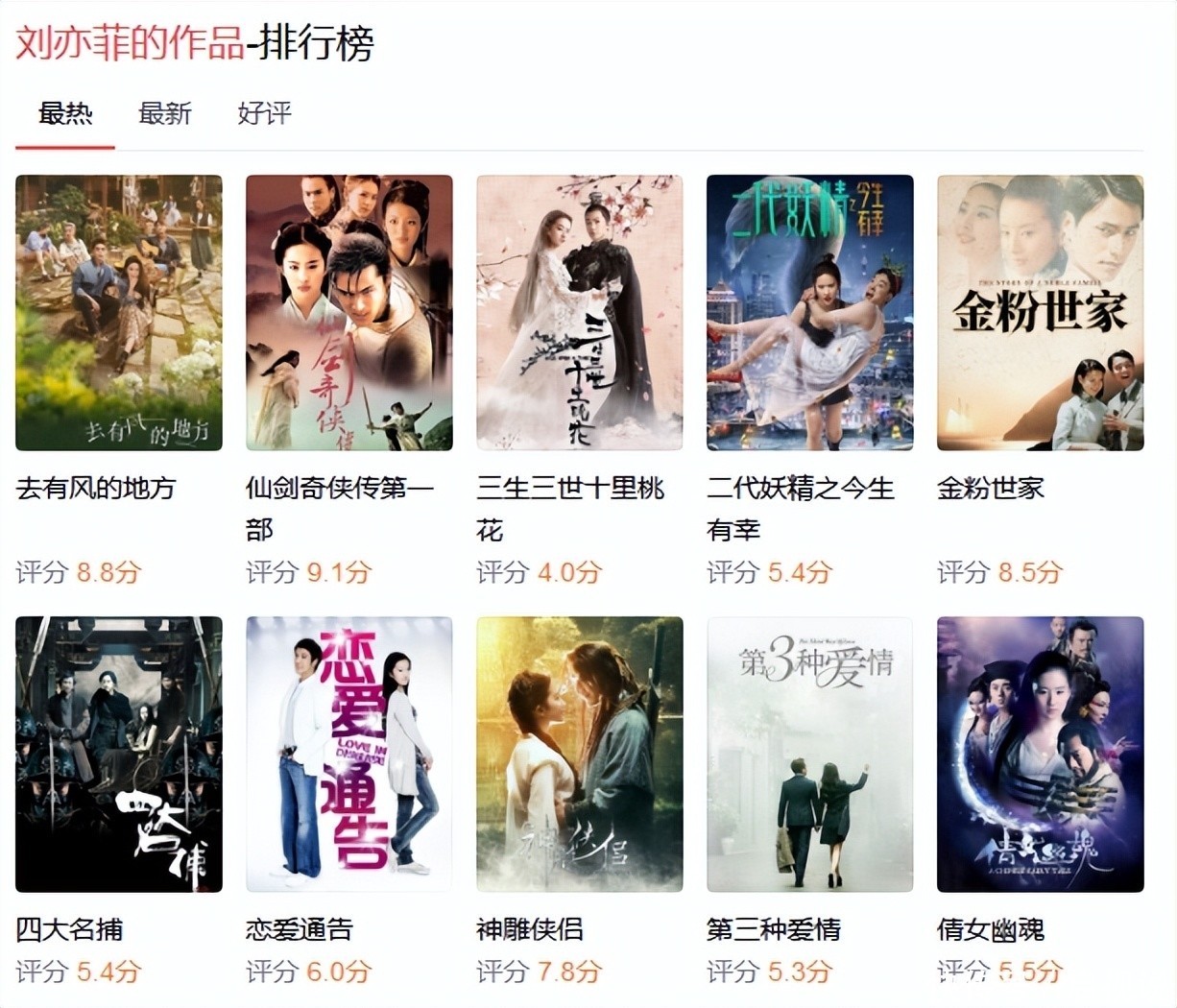Open 仙剑奇侠传第一部 poster
1177x1008 pixels.
[349, 312]
